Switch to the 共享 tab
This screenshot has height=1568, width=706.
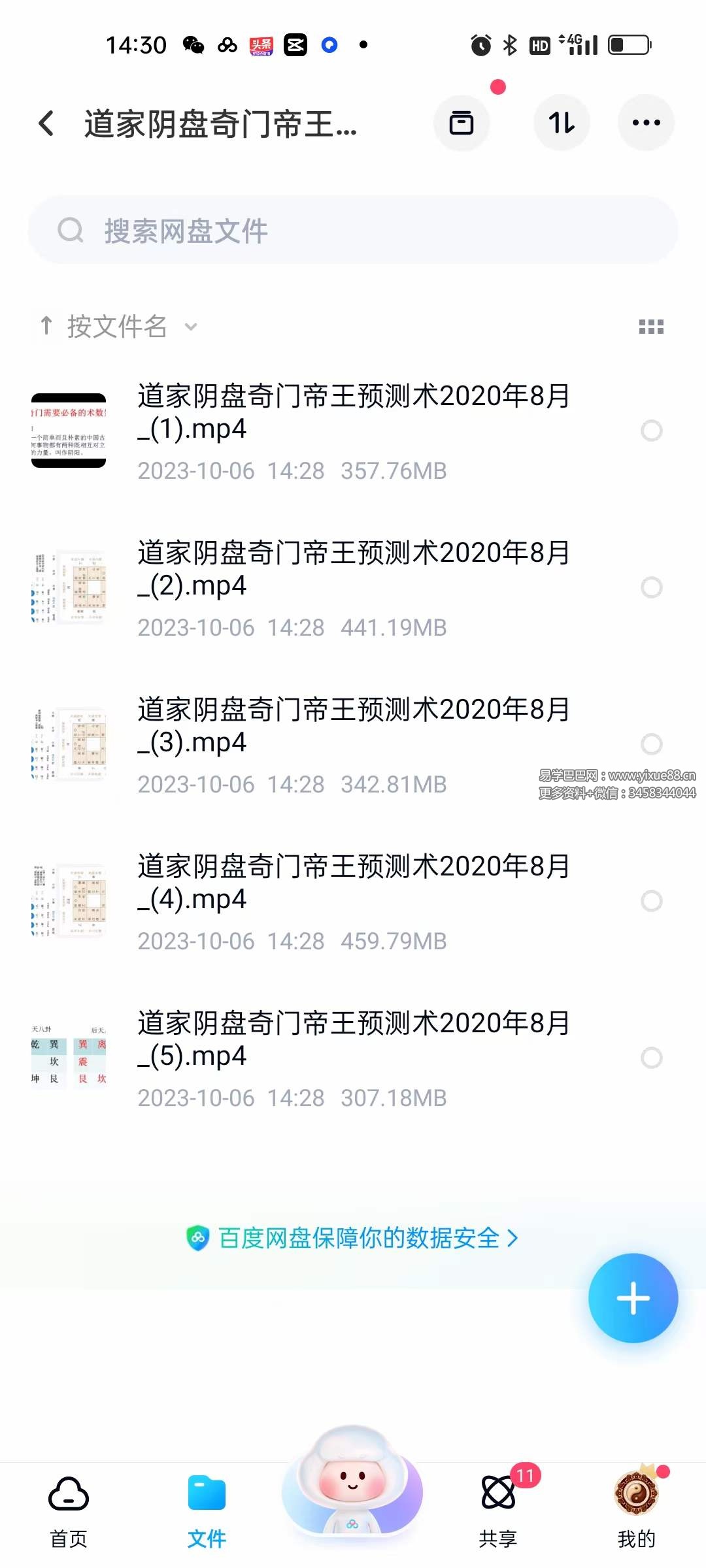[x=498, y=1511]
